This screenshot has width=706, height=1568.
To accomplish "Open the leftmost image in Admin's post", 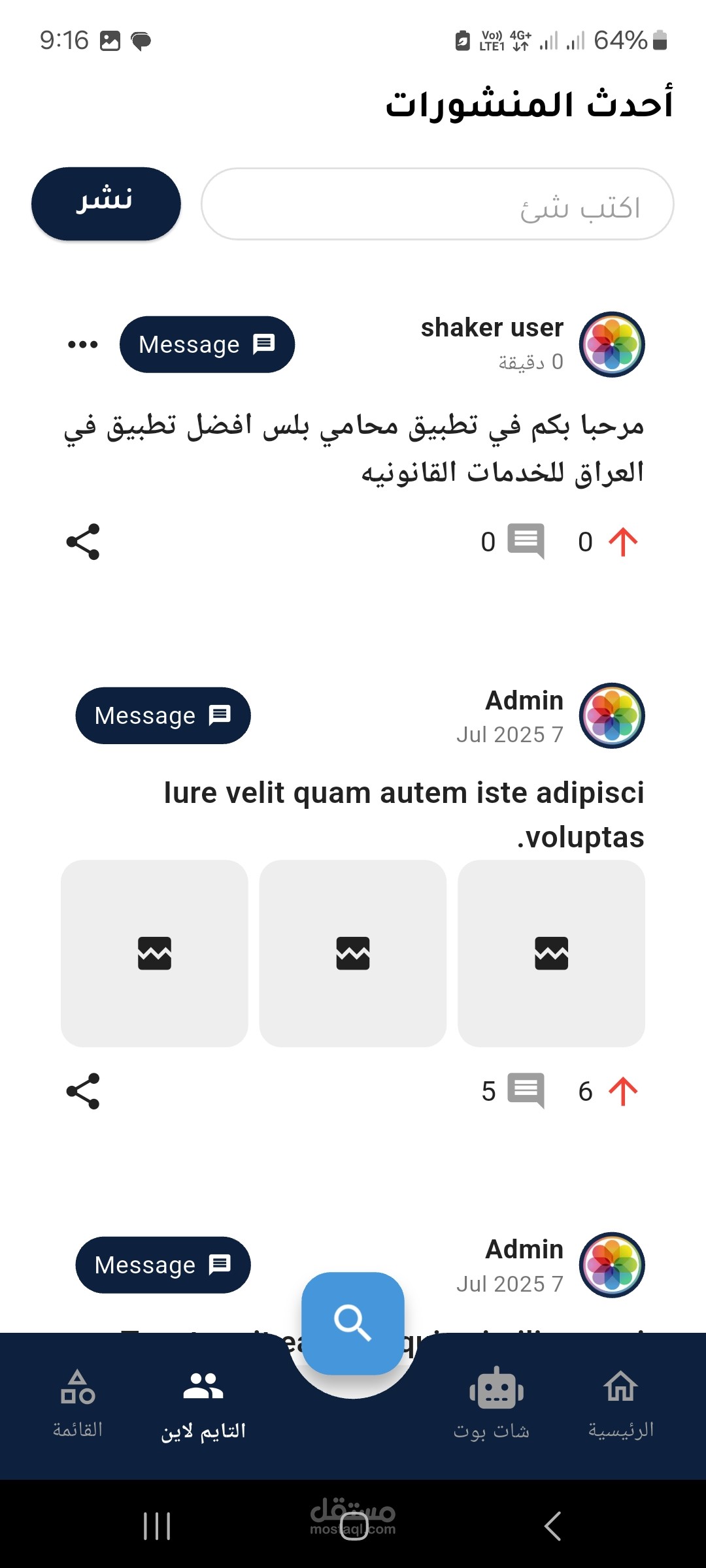I will pyautogui.click(x=154, y=953).
